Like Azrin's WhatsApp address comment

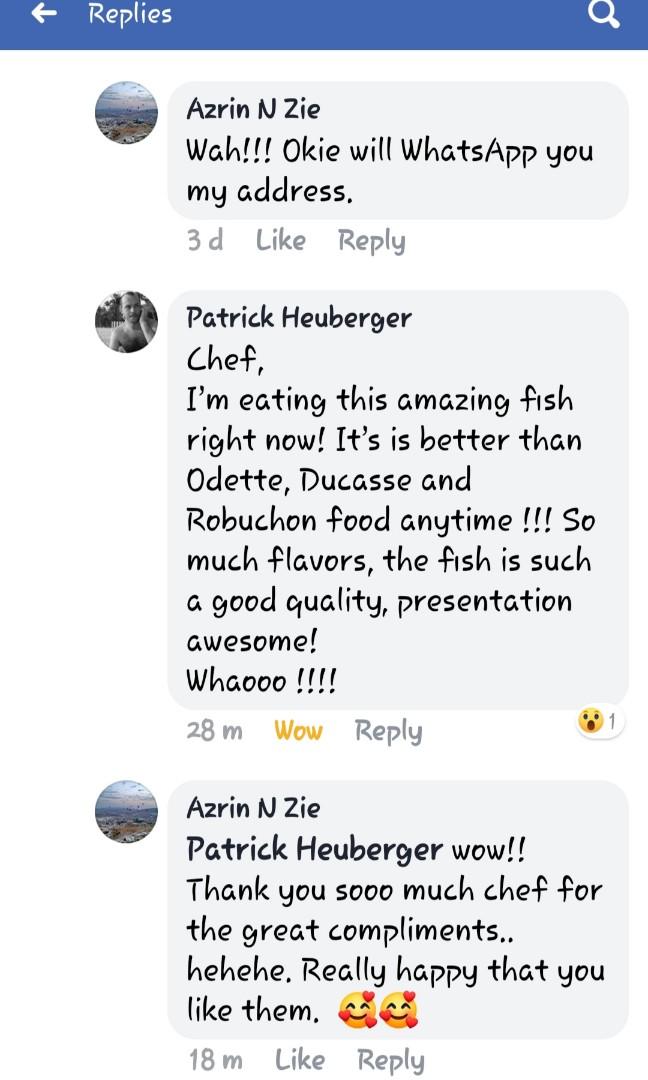[x=280, y=240]
